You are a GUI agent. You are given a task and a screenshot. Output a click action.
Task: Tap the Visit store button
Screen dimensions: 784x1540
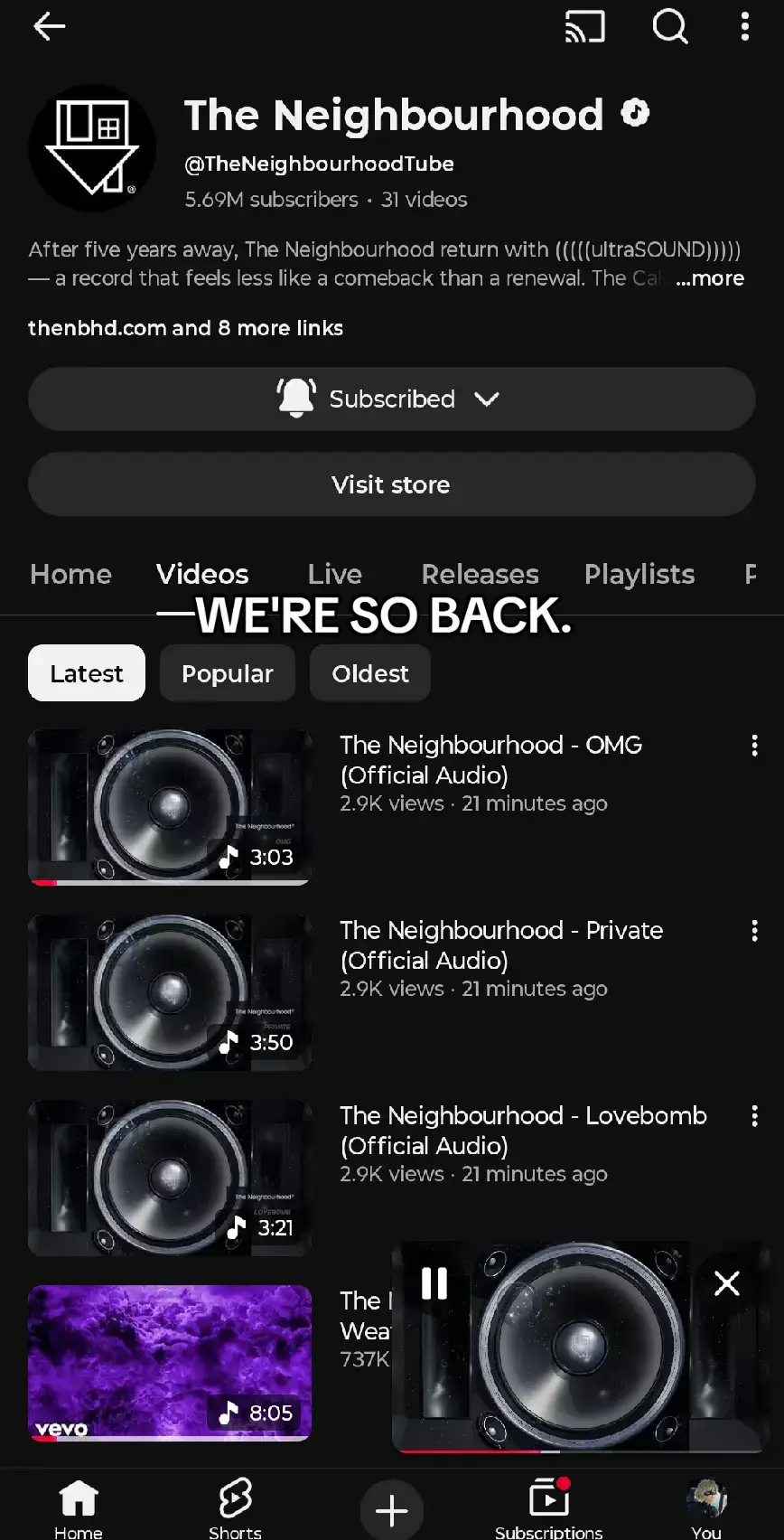(391, 484)
